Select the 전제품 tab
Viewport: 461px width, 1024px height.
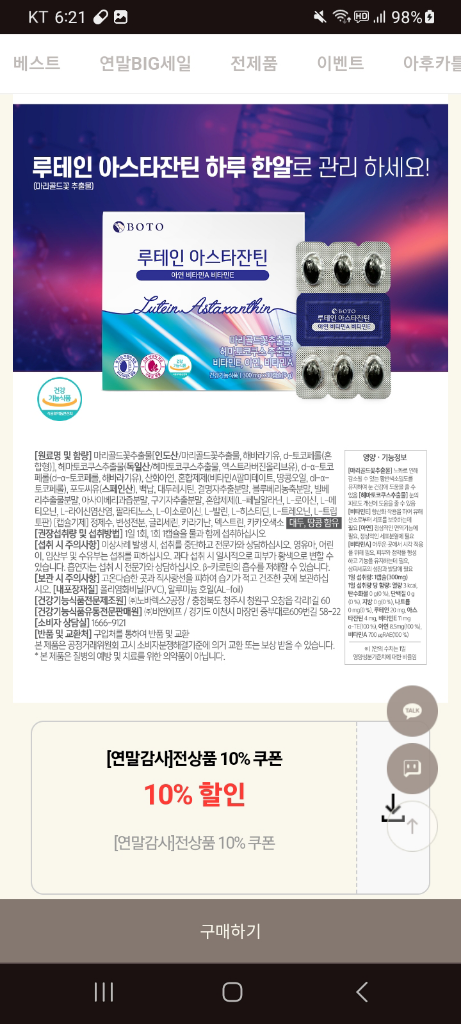[x=254, y=63]
